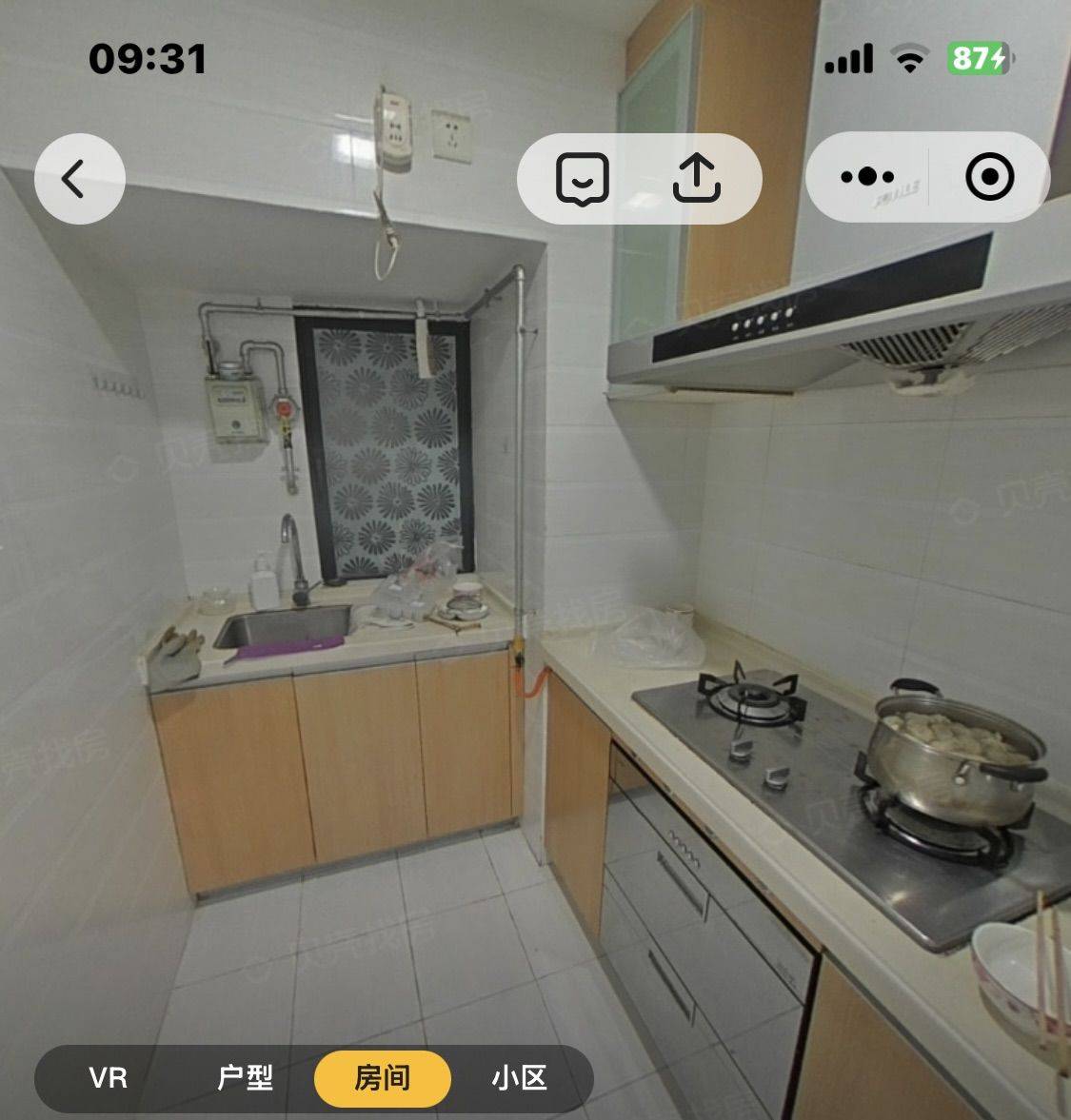Switch to the VR tab
The image size is (1071, 1120).
108,1078
